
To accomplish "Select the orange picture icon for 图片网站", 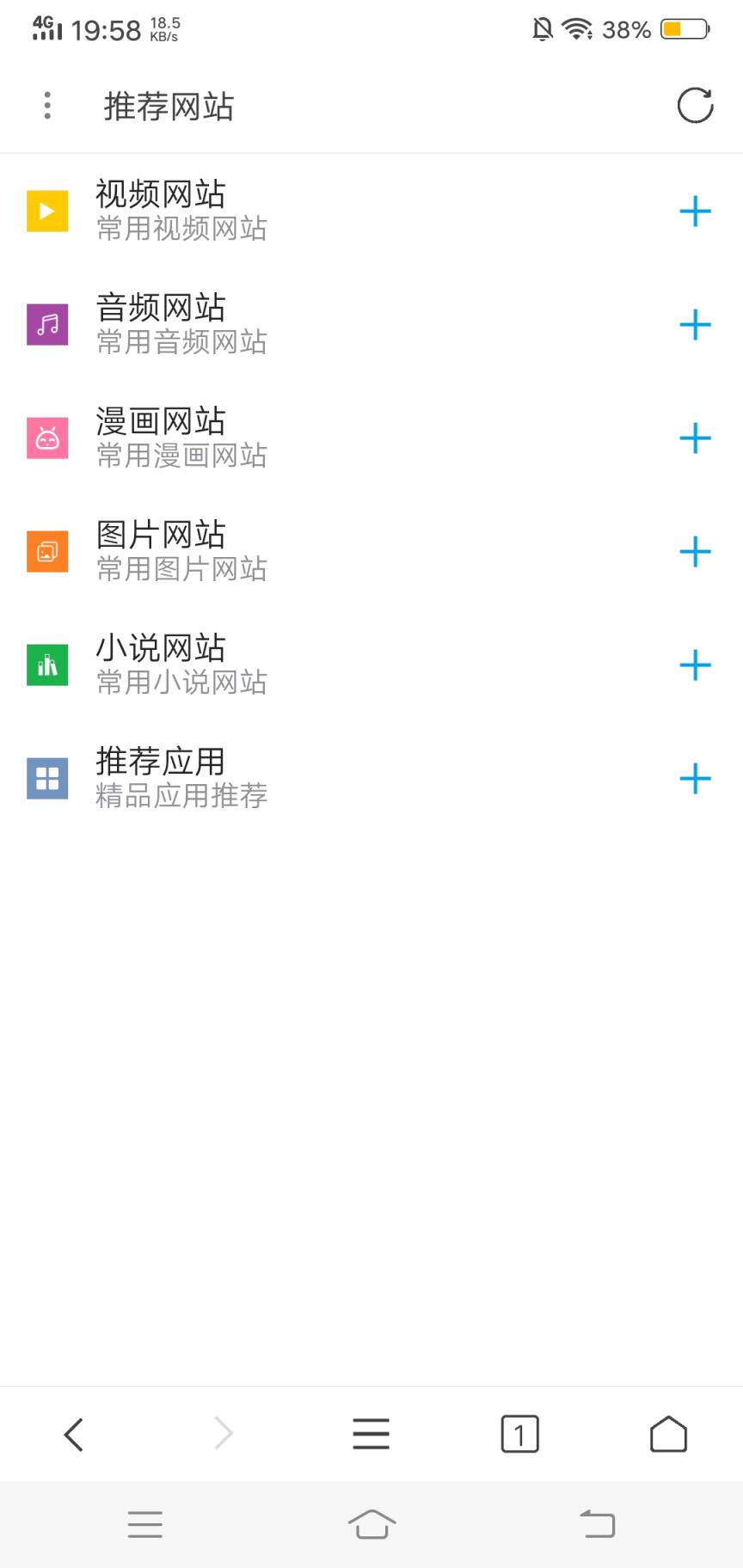I will pos(47,551).
